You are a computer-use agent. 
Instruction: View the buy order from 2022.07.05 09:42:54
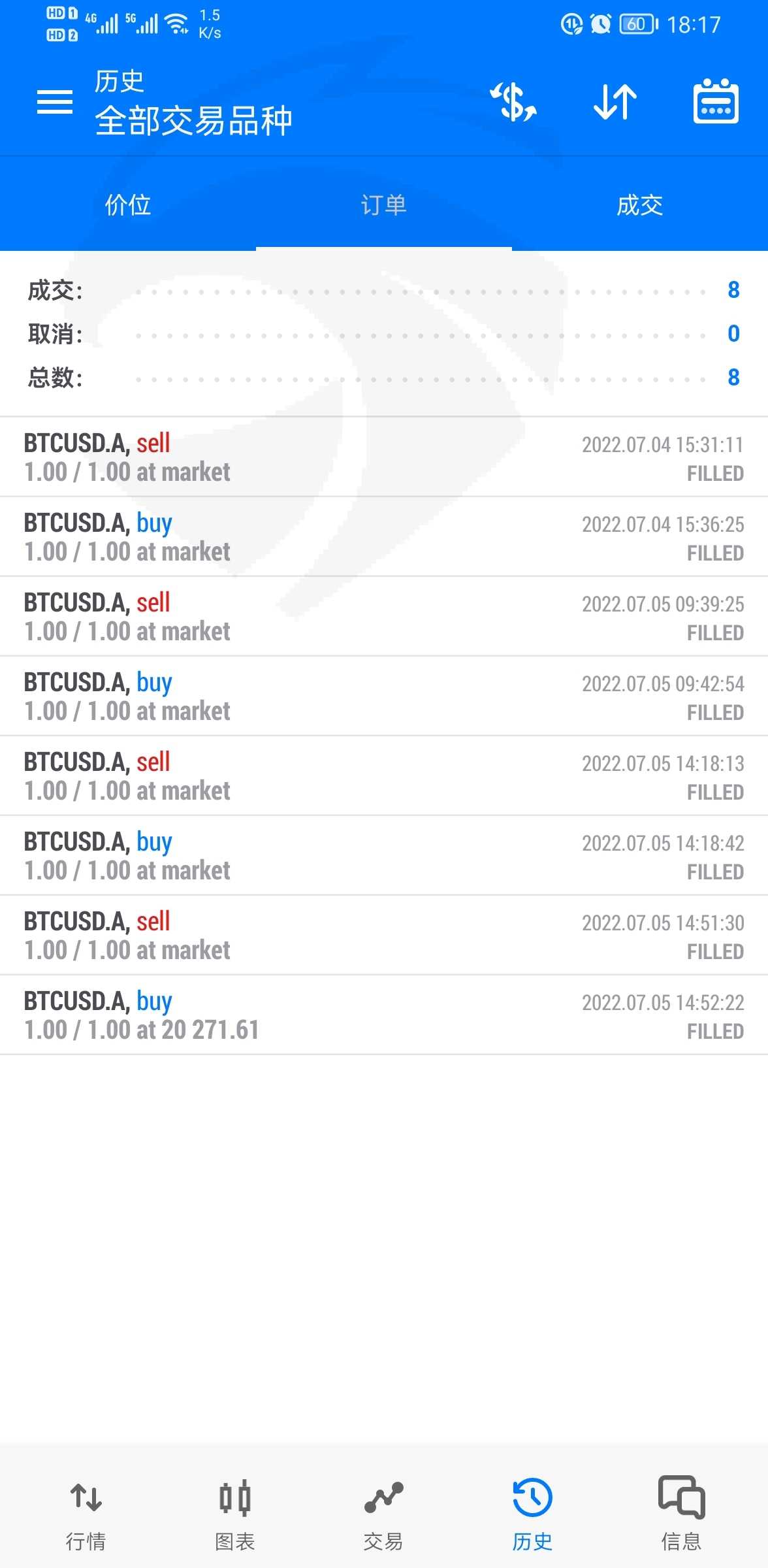pos(384,696)
